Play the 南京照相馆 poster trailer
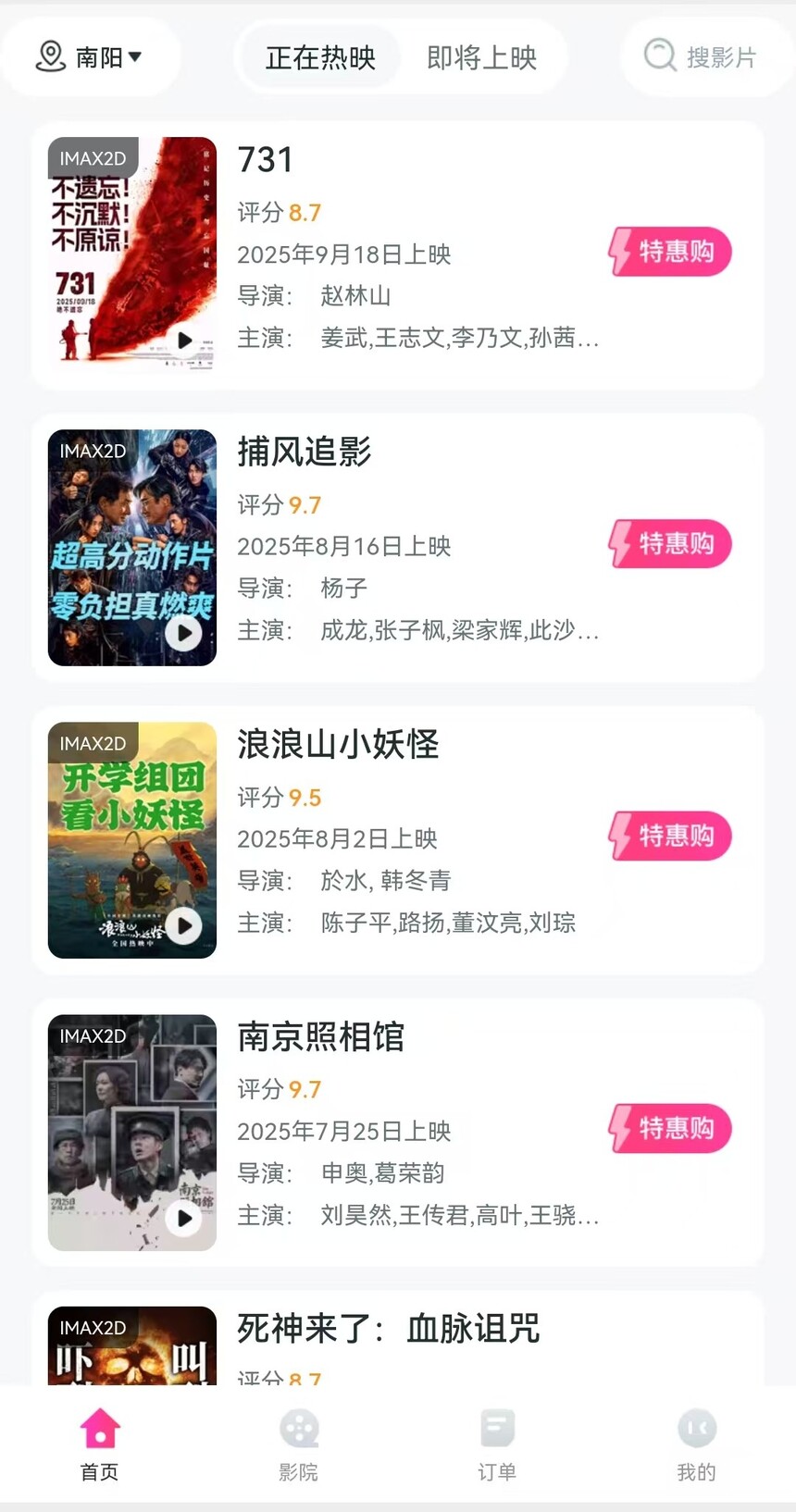The height and width of the screenshot is (1512, 796). [x=184, y=1218]
